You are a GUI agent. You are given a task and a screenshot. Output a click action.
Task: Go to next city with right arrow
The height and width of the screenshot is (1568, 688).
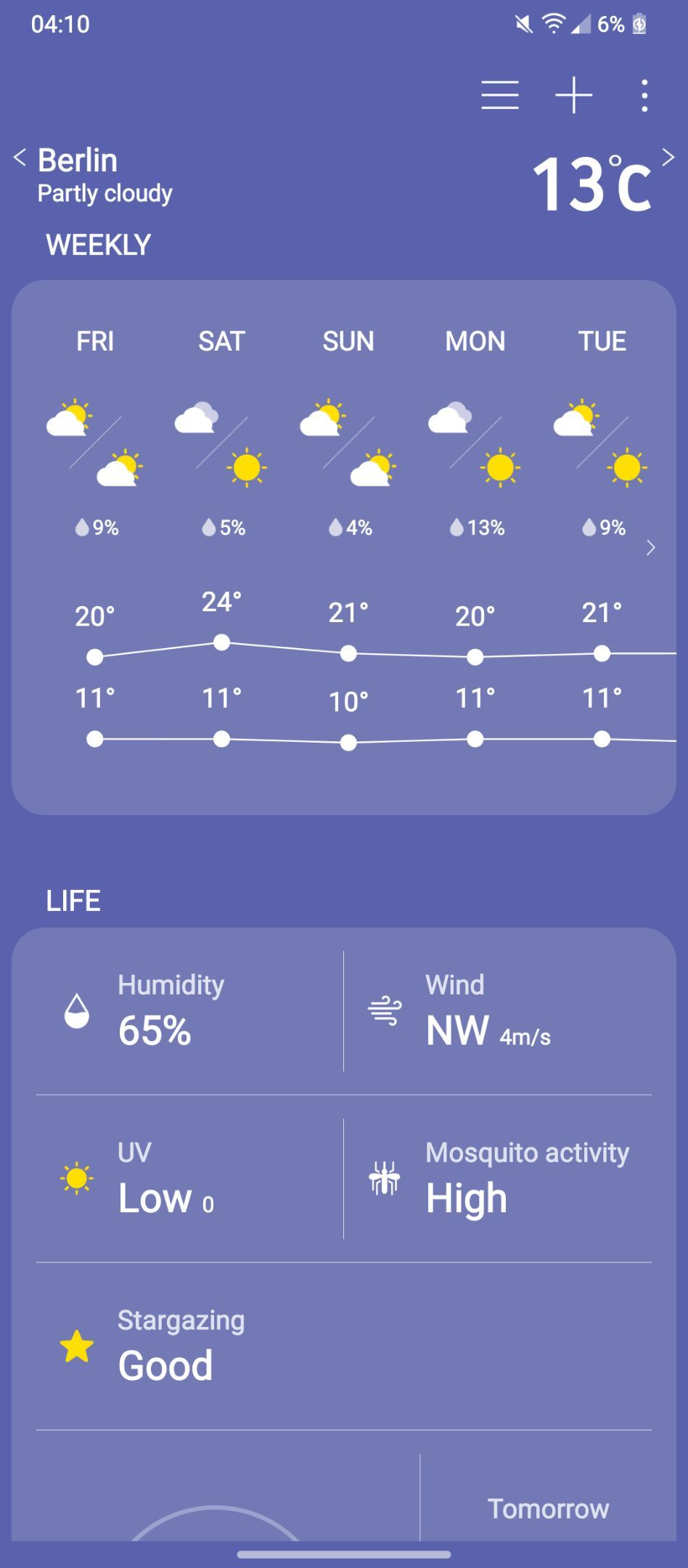coord(668,157)
